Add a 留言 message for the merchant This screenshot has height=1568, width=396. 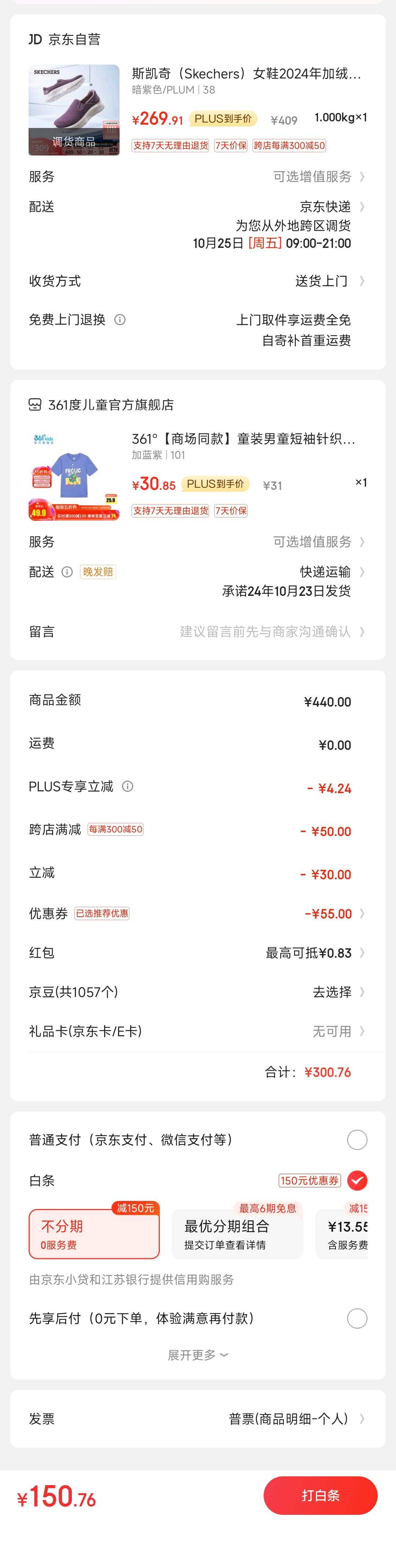[268, 632]
